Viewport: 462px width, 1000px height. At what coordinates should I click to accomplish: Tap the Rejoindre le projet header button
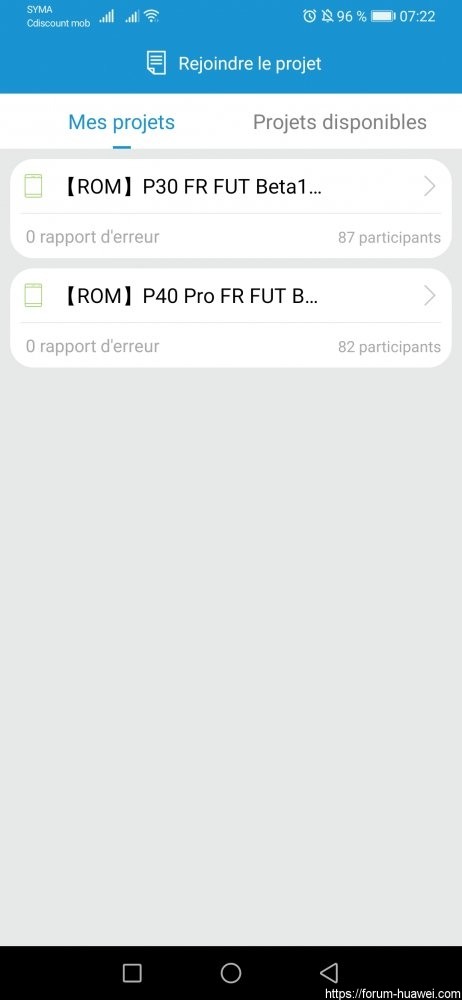click(233, 64)
